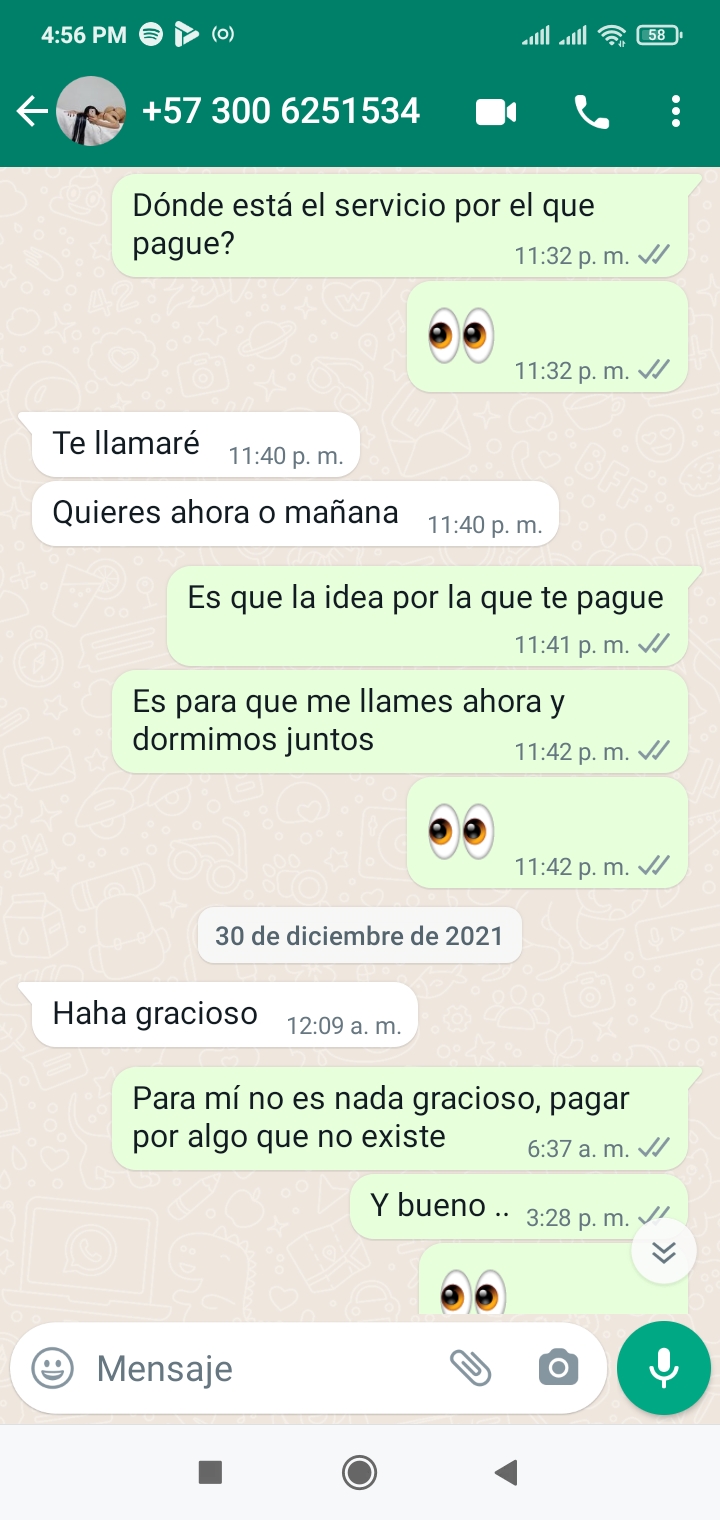Viewport: 720px width, 1520px height.
Task: Start a video call
Action: pyautogui.click(x=496, y=112)
